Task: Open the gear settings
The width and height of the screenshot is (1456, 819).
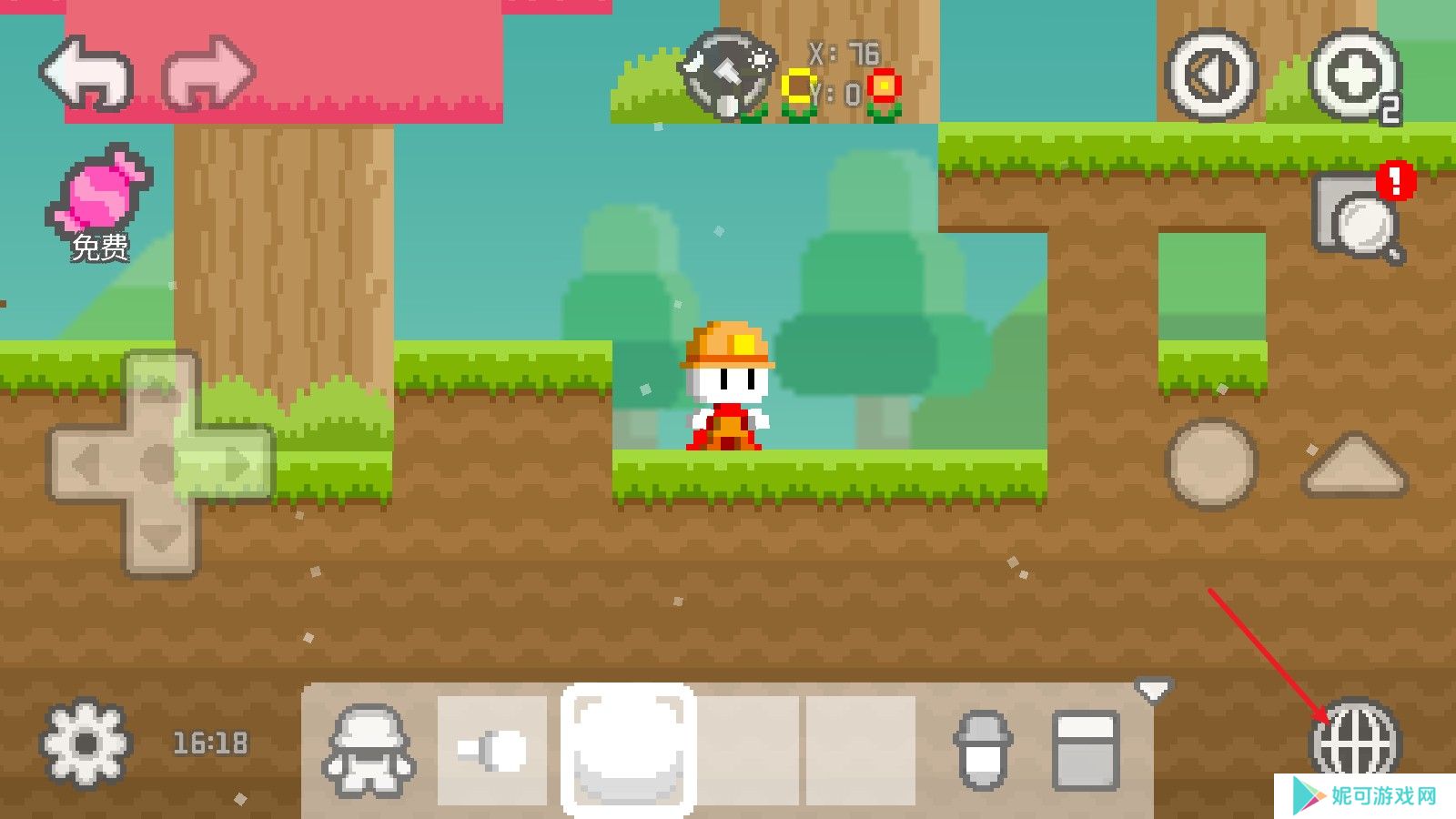Action: coord(86,743)
